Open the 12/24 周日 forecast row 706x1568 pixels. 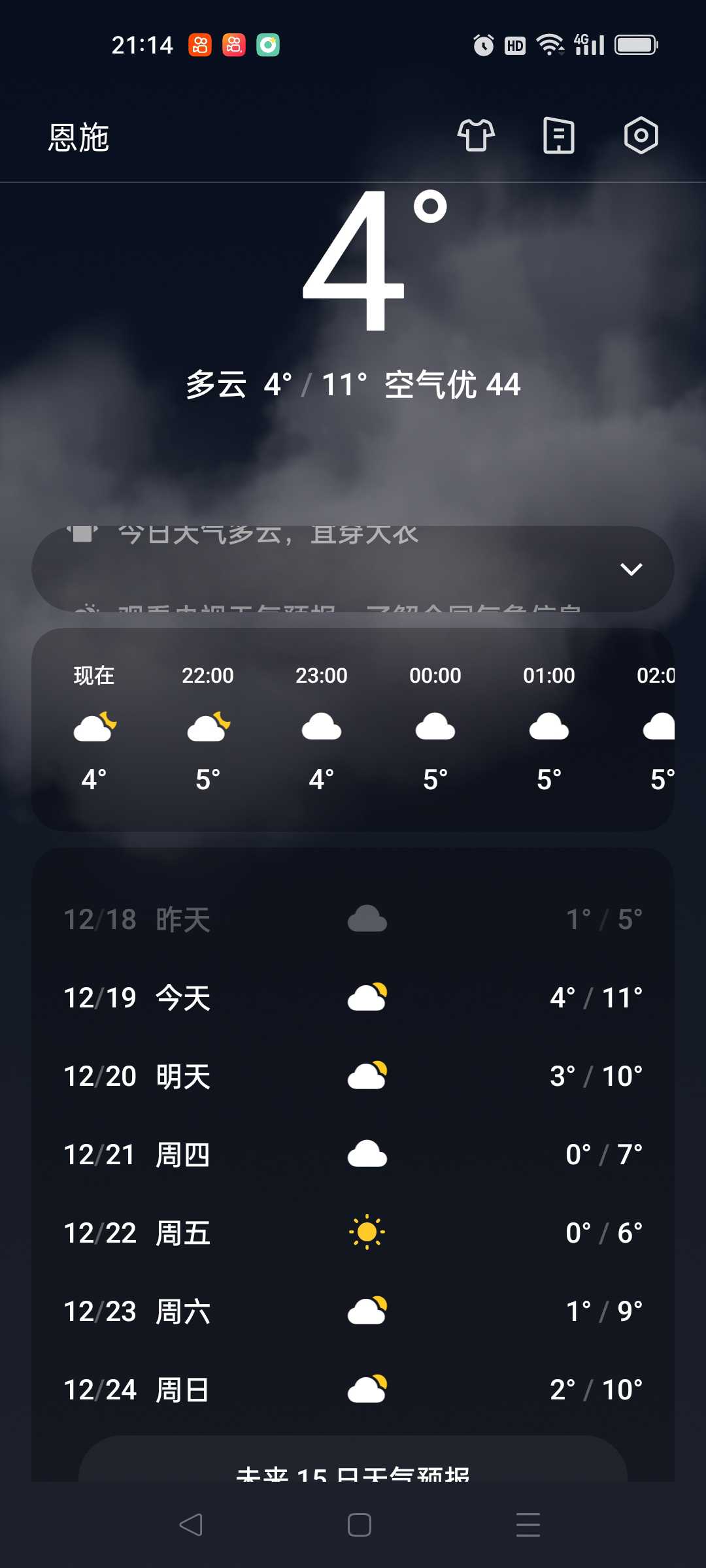(353, 1390)
